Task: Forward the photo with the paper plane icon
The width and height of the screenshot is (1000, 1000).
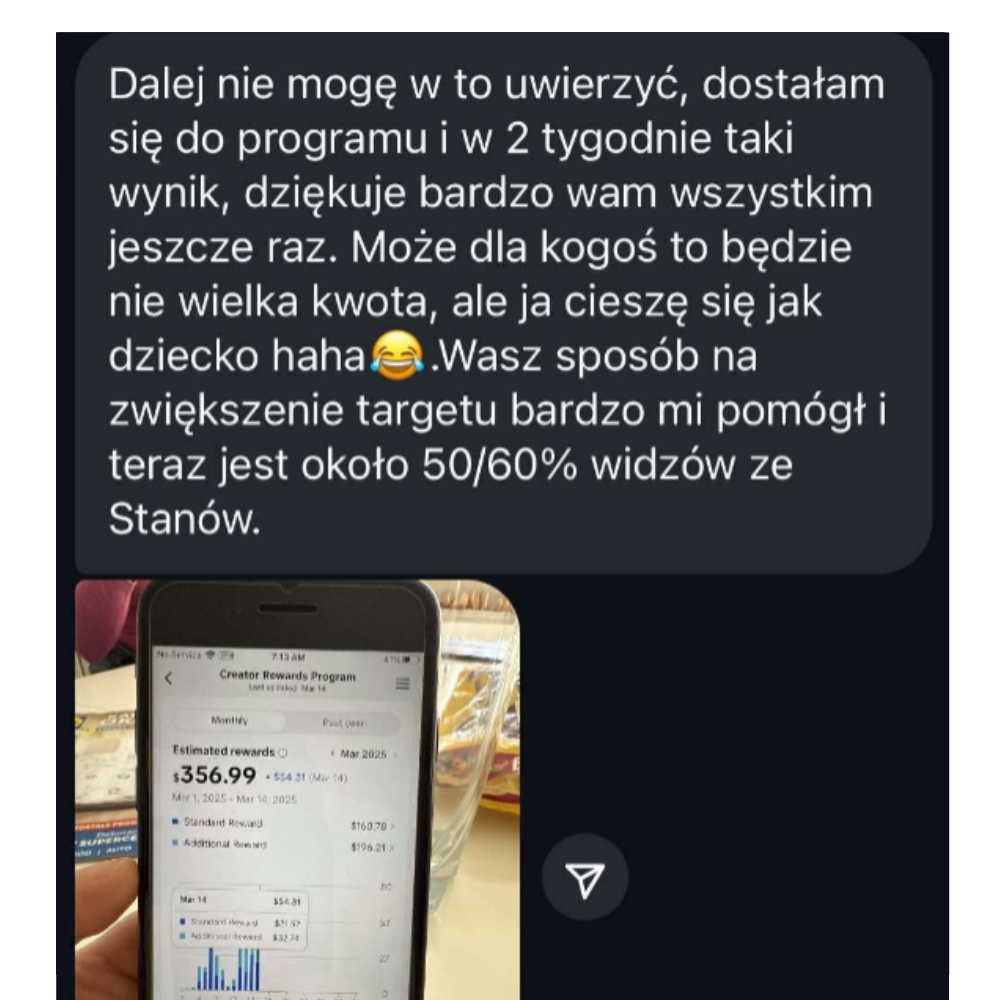Action: [585, 879]
